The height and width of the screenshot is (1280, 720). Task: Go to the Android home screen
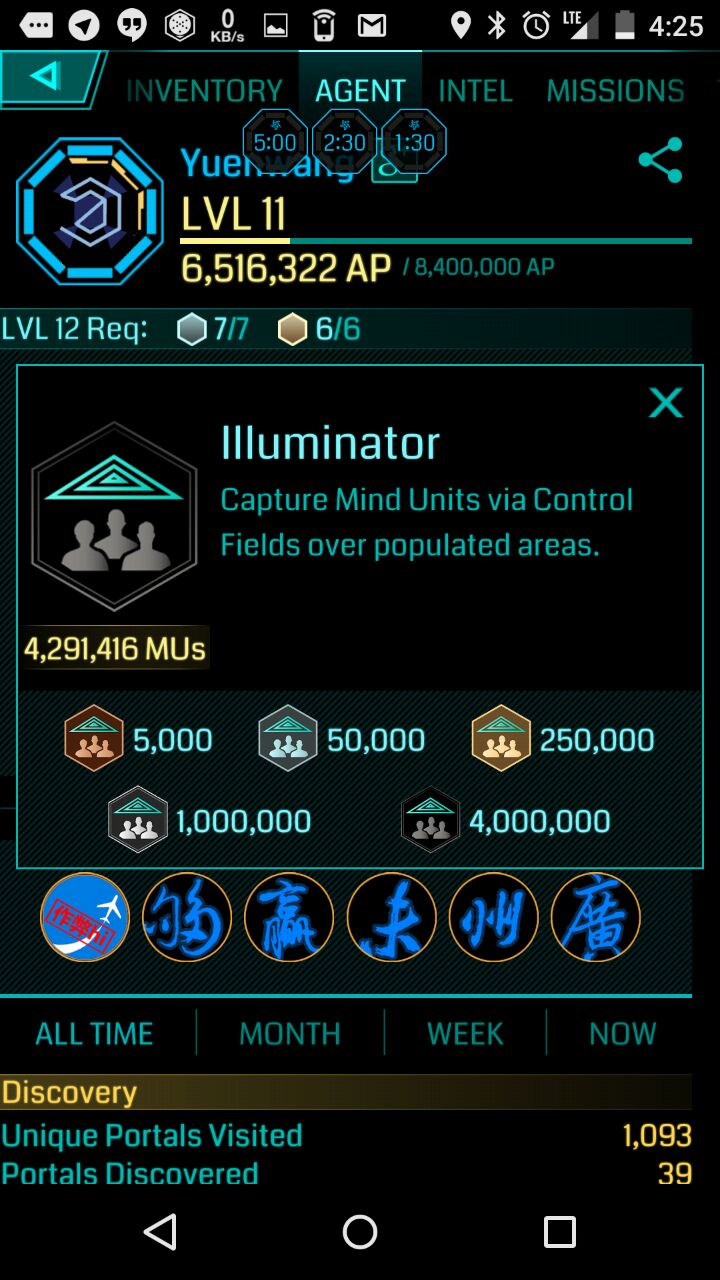(x=360, y=1232)
